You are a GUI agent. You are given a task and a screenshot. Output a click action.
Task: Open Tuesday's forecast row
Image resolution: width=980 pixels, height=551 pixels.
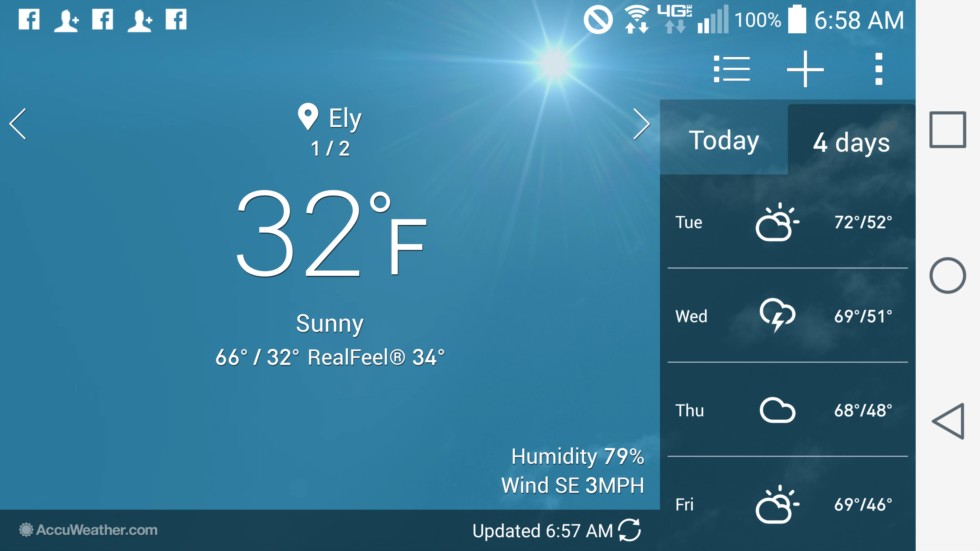(x=787, y=223)
